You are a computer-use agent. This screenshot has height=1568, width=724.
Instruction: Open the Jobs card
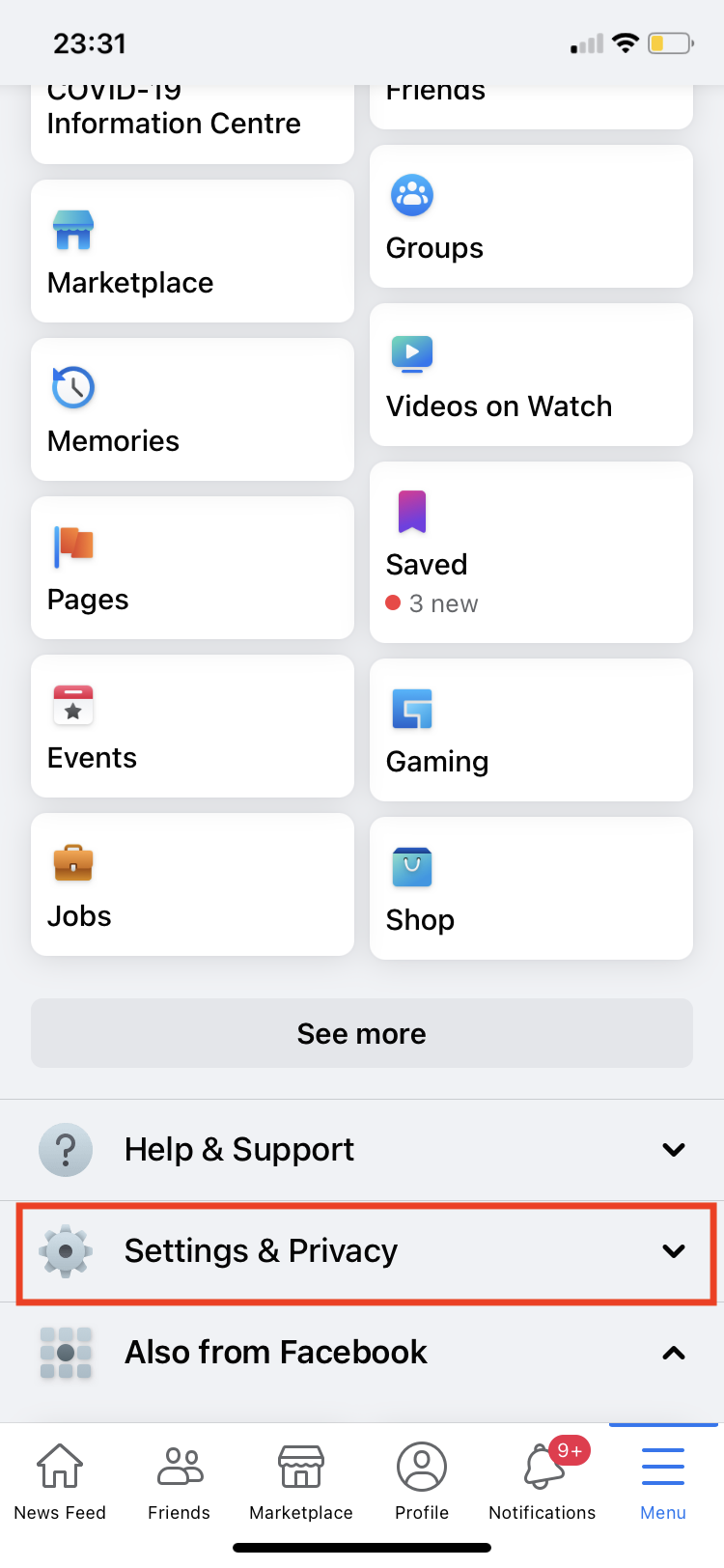[x=192, y=884]
